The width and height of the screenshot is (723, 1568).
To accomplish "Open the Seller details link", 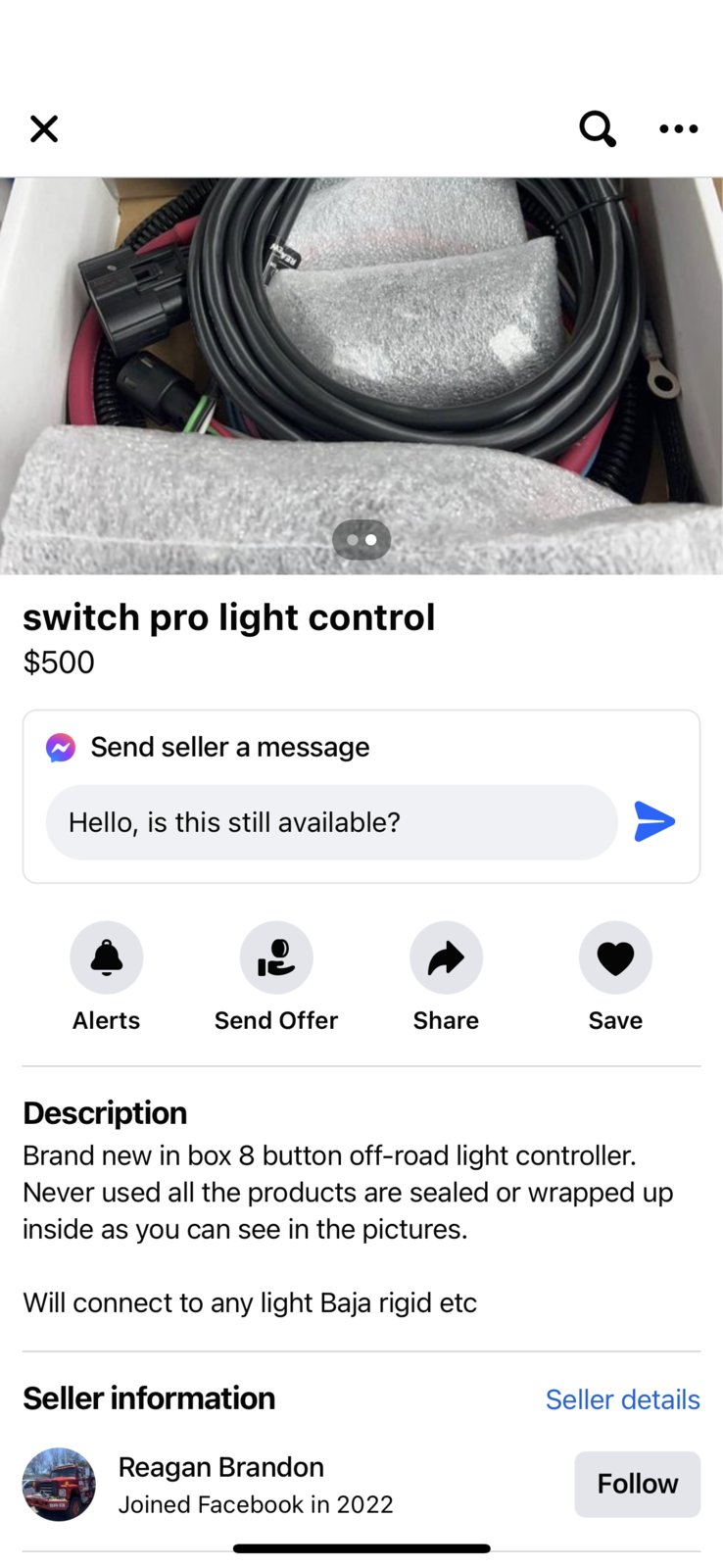I will point(622,1399).
